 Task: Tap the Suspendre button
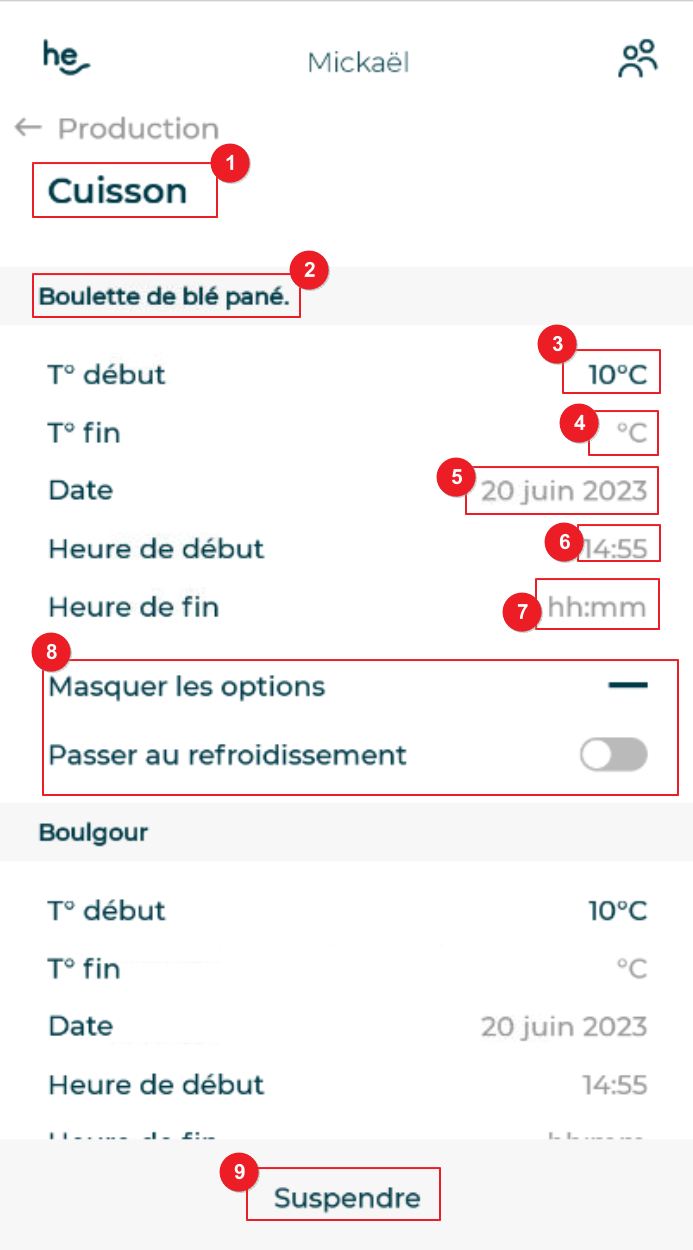point(347,1198)
